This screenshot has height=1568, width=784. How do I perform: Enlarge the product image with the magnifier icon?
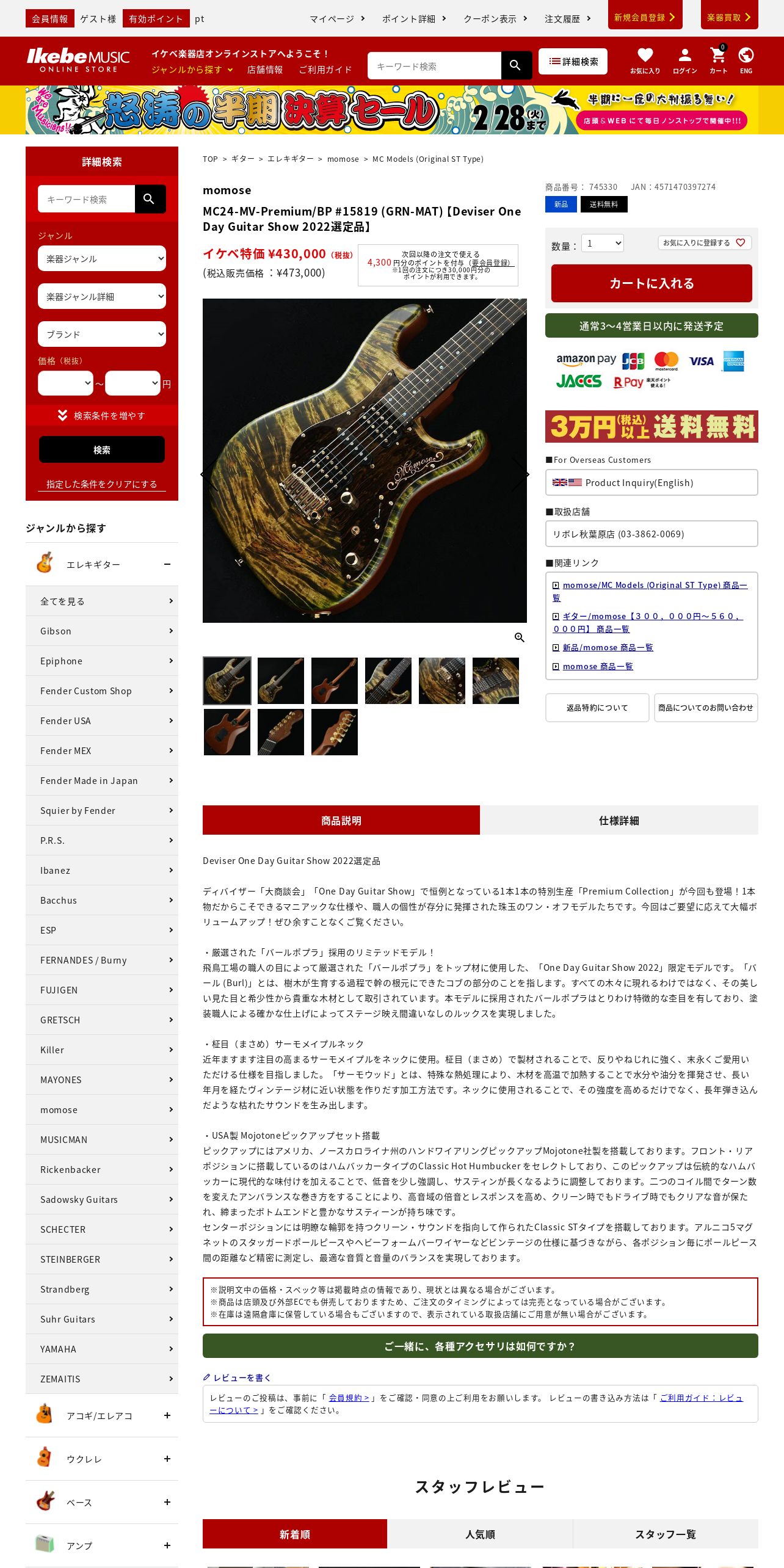click(x=520, y=637)
